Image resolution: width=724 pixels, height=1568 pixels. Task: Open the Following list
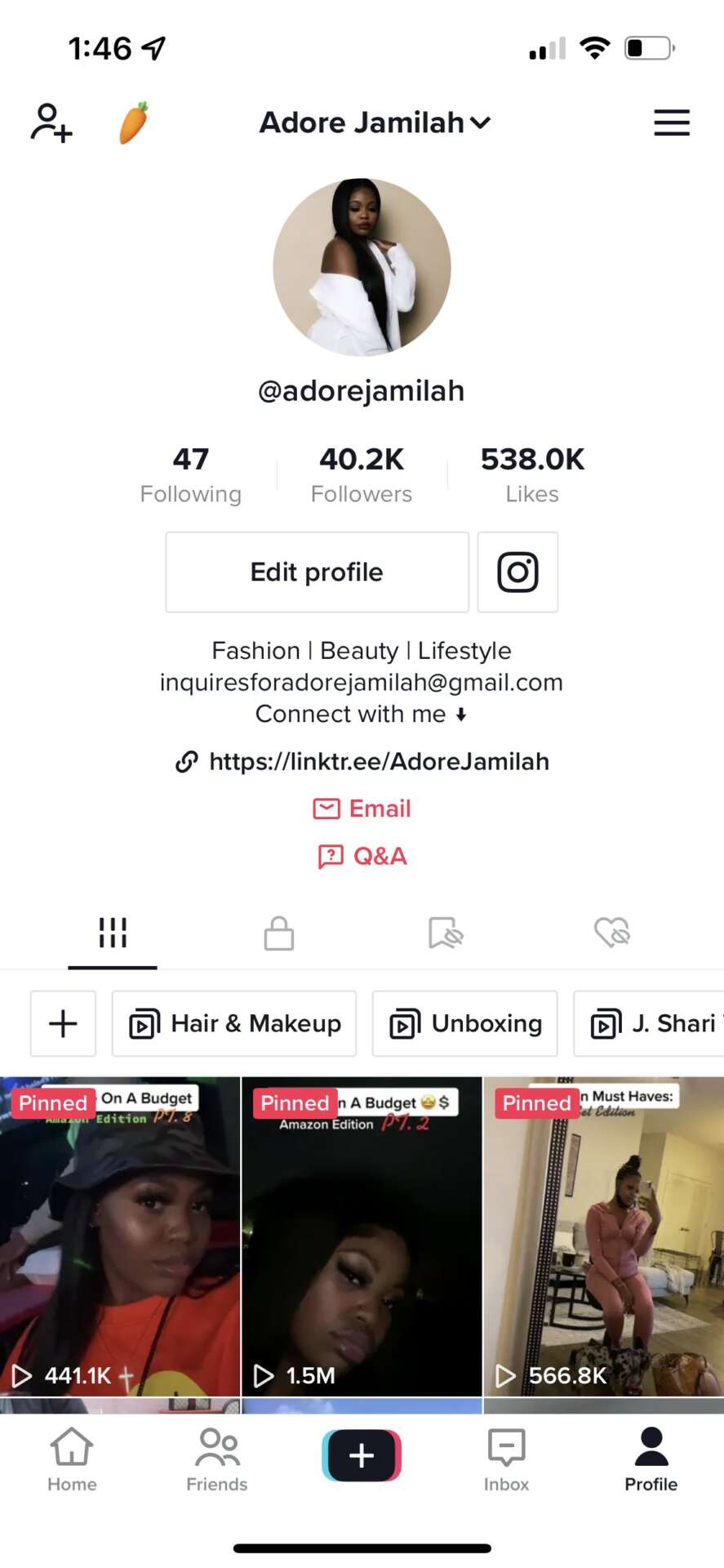[191, 474]
